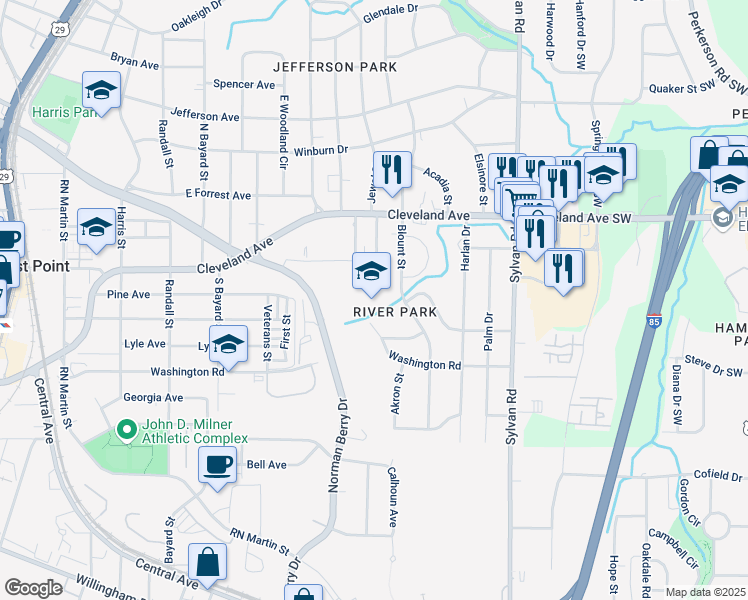Select the cafe marker on Bell Ave
Viewport: 748px width, 600px height.
[x=218, y=465]
